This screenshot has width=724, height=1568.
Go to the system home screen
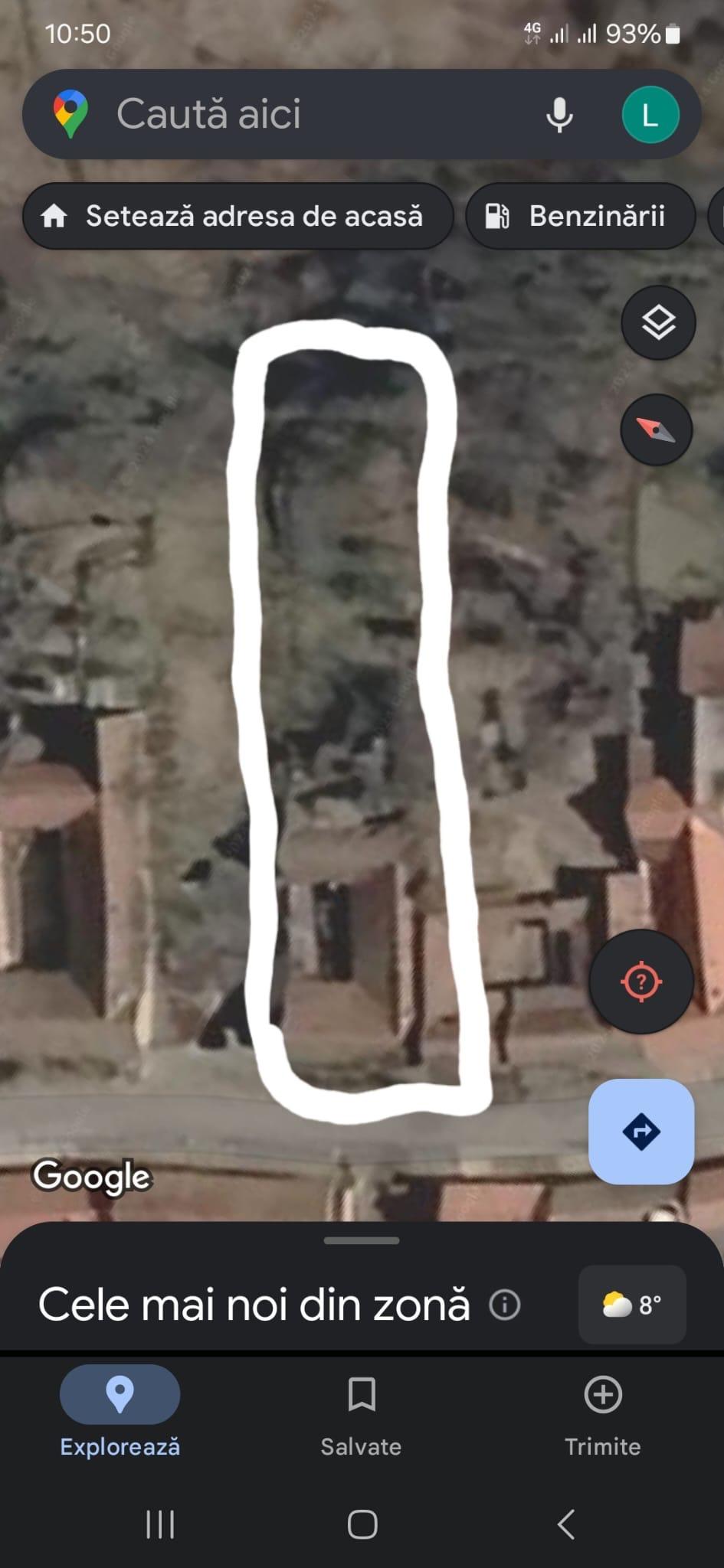[x=362, y=1524]
